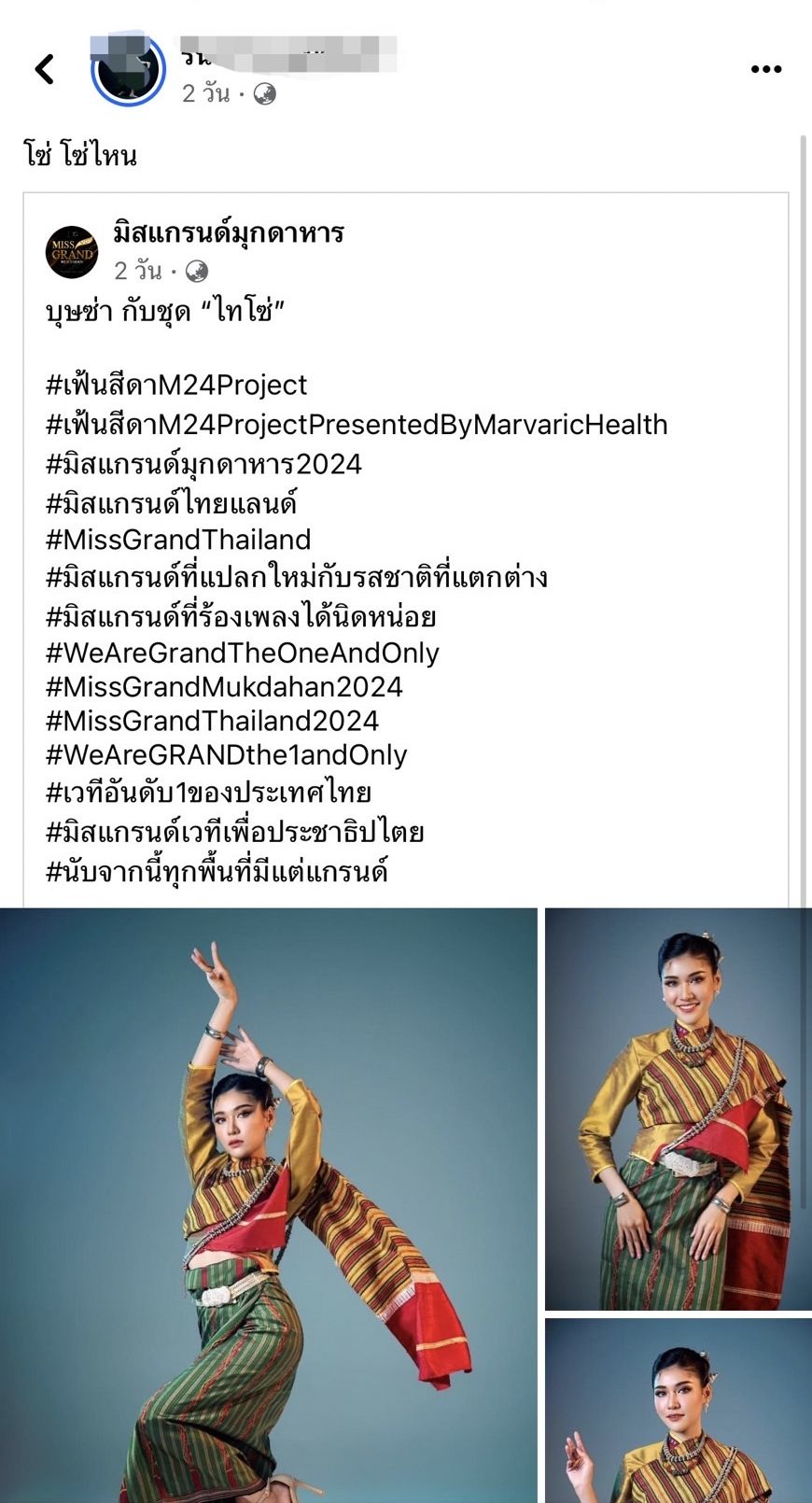Open the three-dot overflow menu
Viewport: 812px width, 1503px height.
tap(765, 69)
